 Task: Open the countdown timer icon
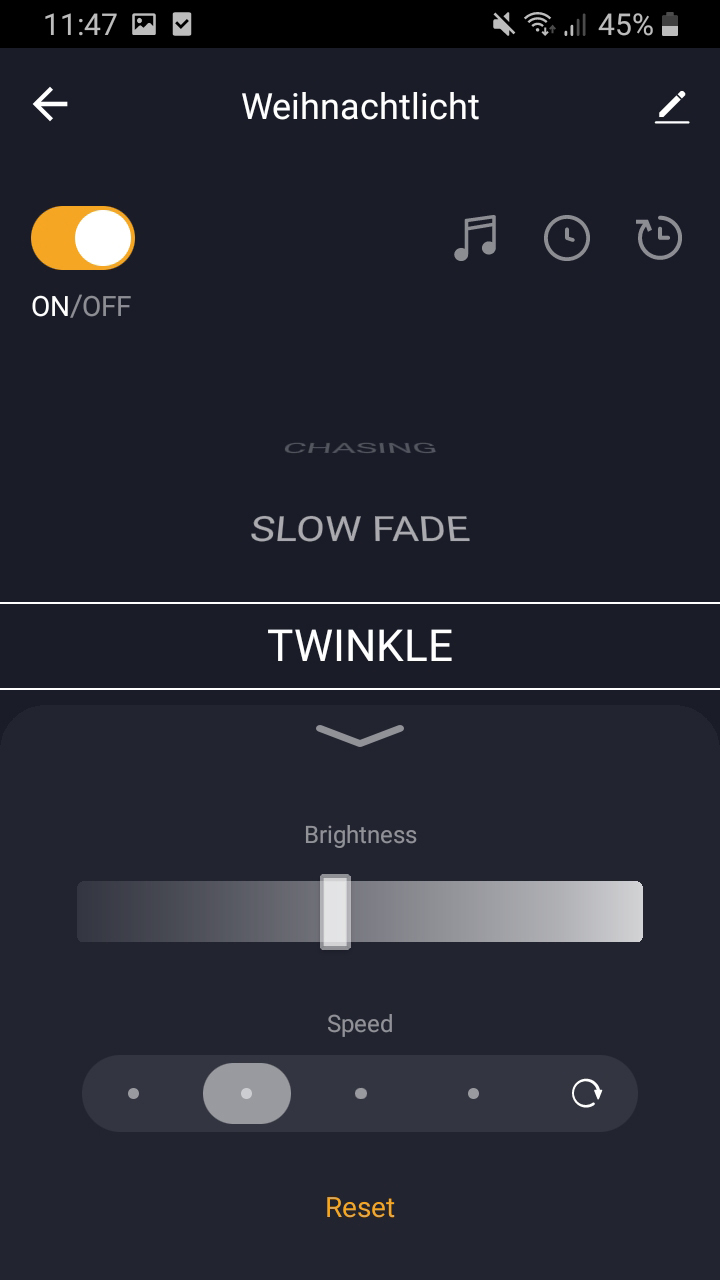(x=659, y=239)
